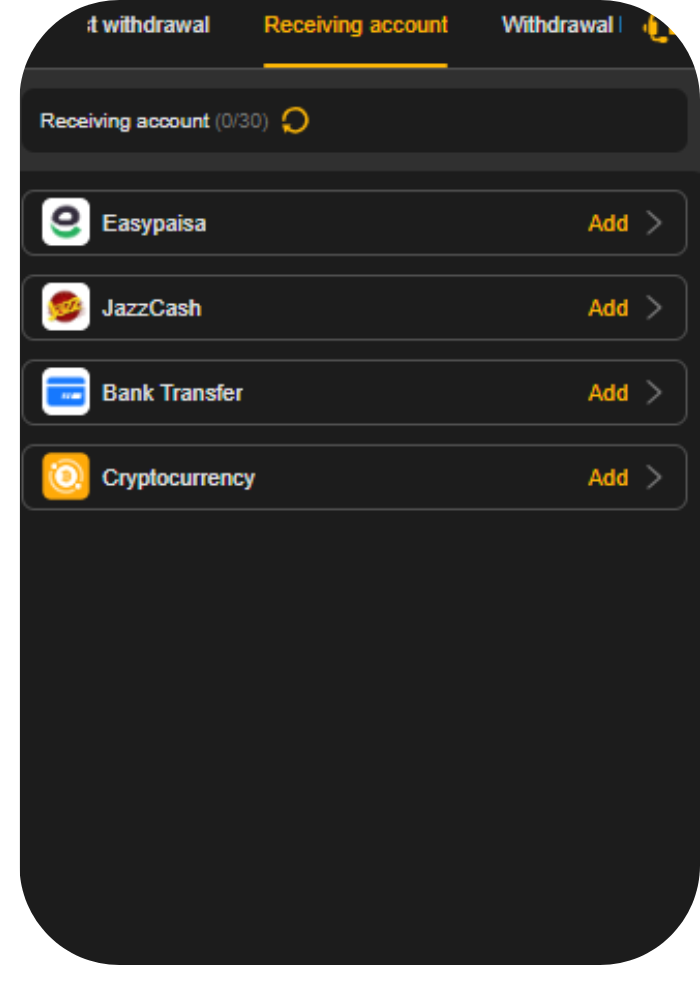
Task: Contact customer support via headset icon
Action: [656, 27]
